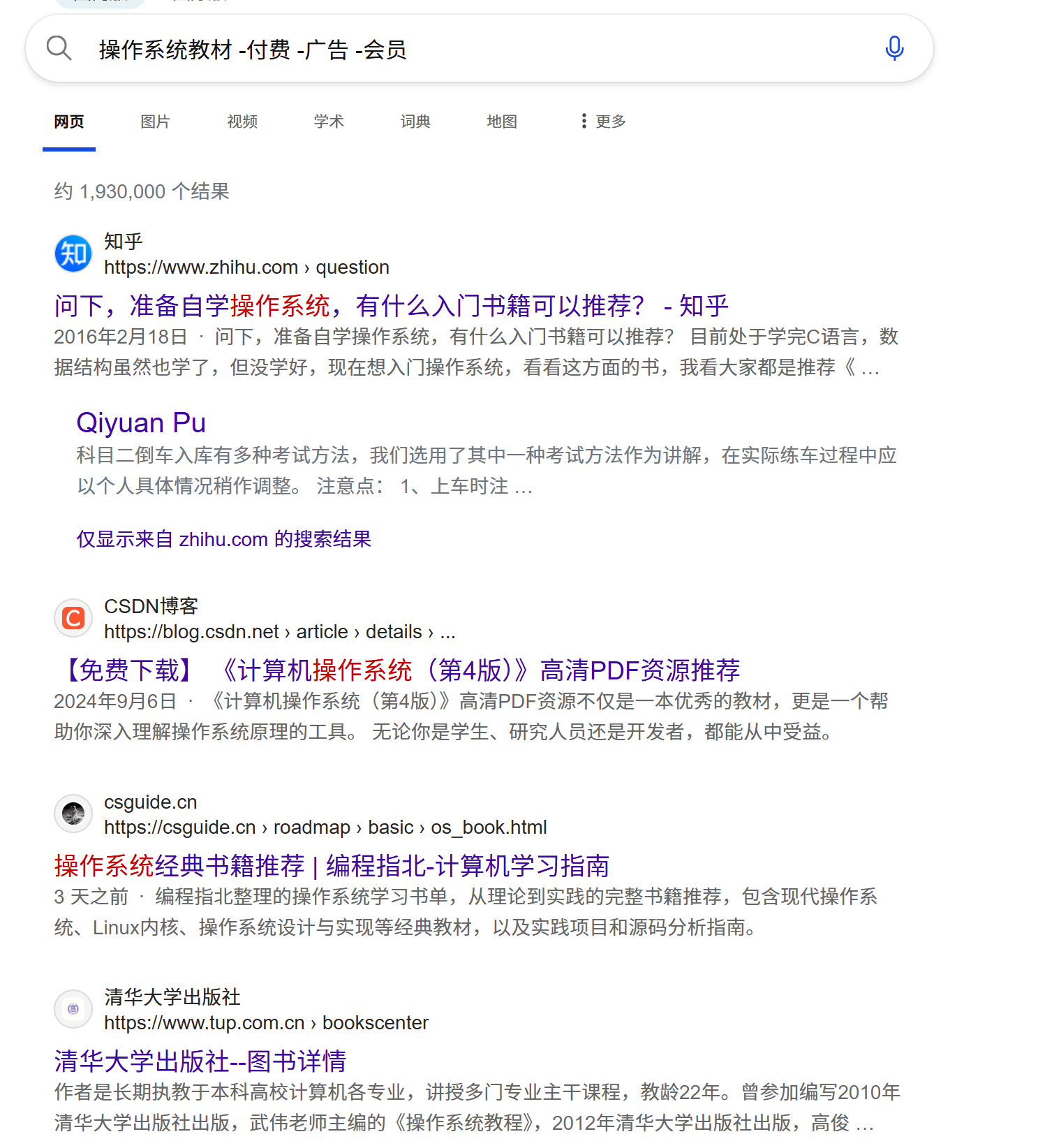Open 操作系统经典书籍推荐 from csguide.cn
This screenshot has width=1061, height=1148.
click(332, 866)
